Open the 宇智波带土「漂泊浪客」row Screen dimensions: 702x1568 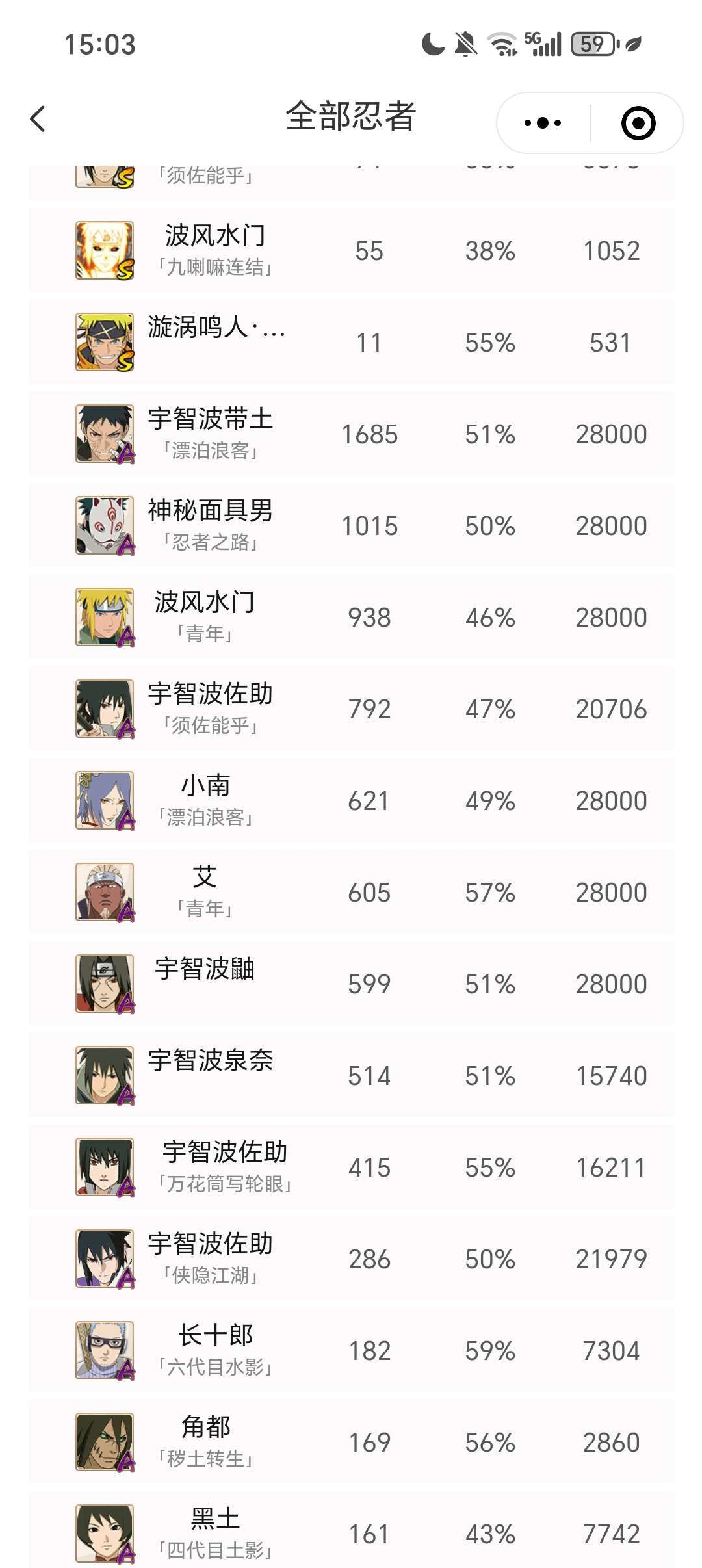351,434
